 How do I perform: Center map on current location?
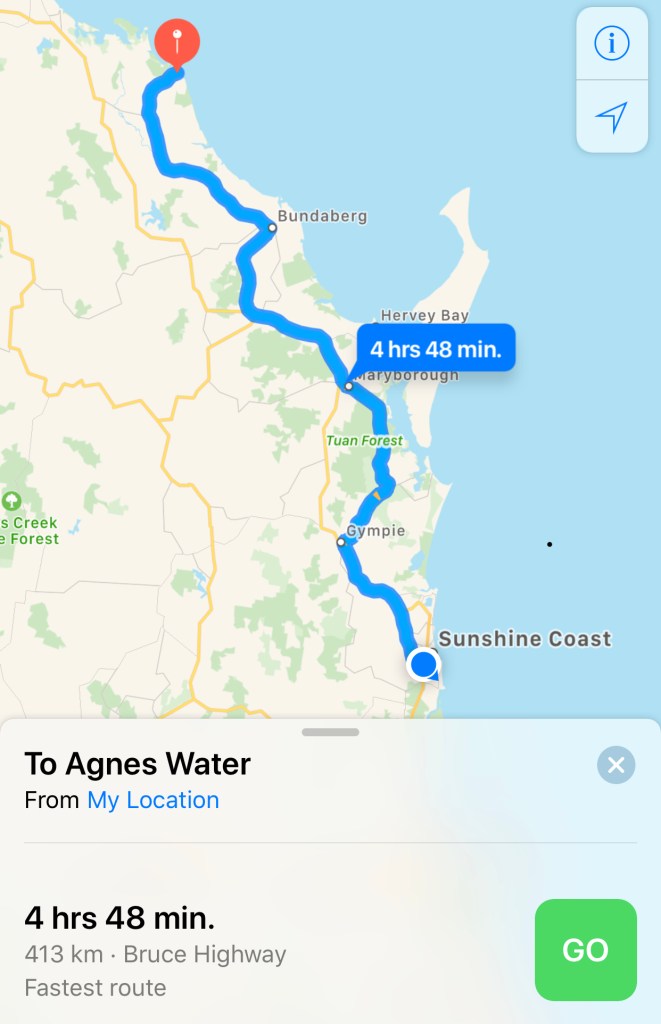(611, 117)
